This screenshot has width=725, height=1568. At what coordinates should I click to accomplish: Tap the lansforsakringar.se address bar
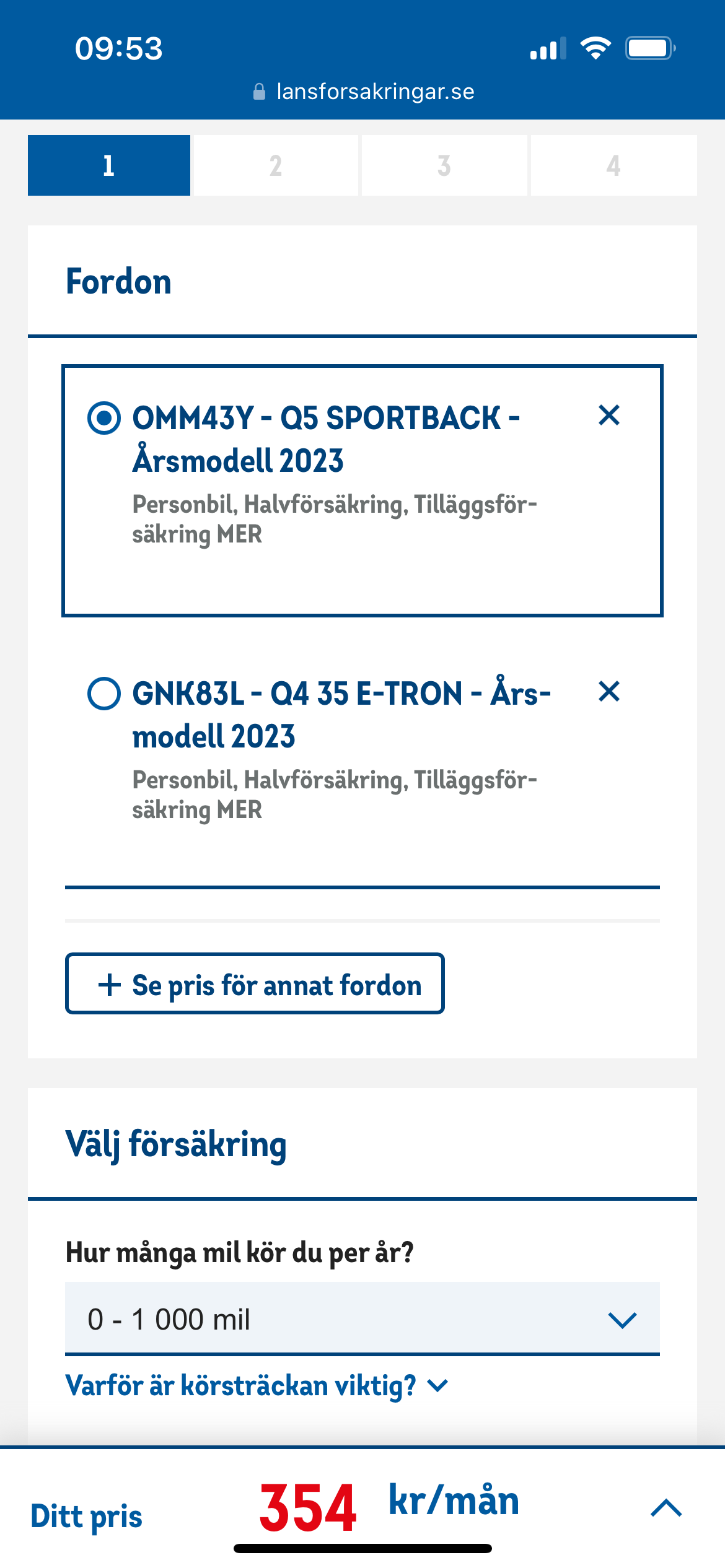point(364,92)
